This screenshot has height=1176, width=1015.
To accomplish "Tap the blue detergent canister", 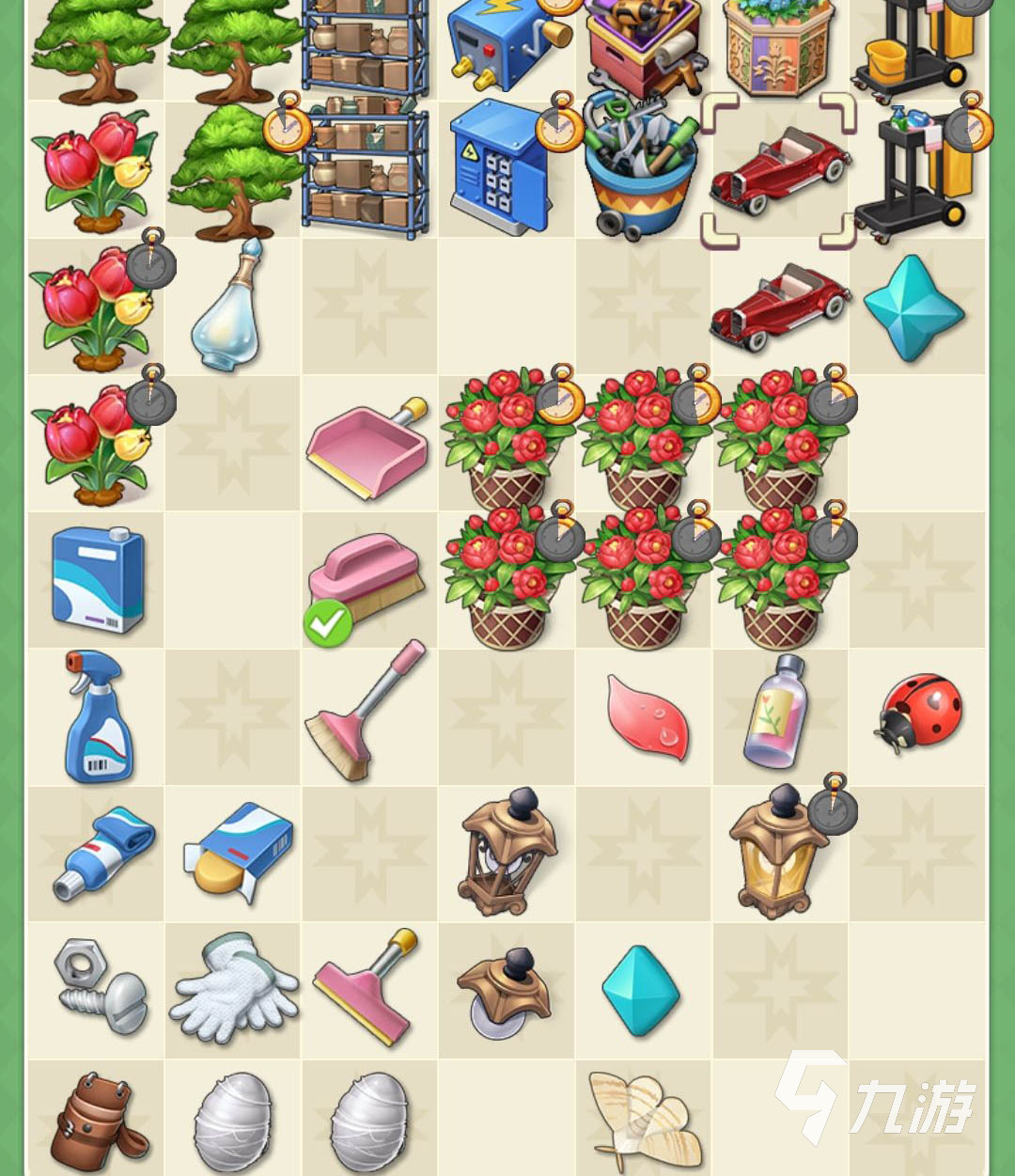I will (98, 579).
